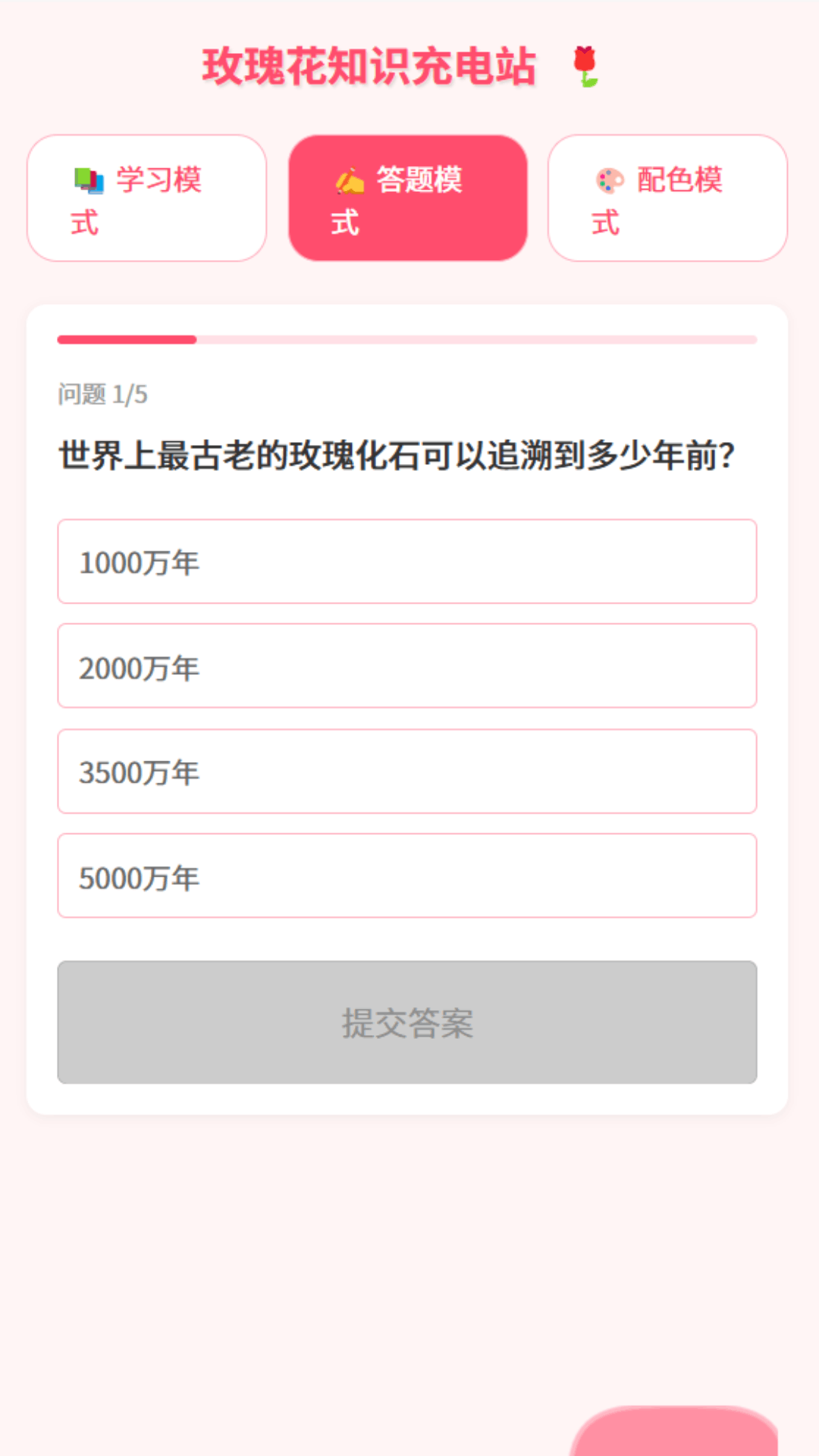Click the last answer box before submitting
This screenshot has height=1456, width=819.
[x=406, y=877]
